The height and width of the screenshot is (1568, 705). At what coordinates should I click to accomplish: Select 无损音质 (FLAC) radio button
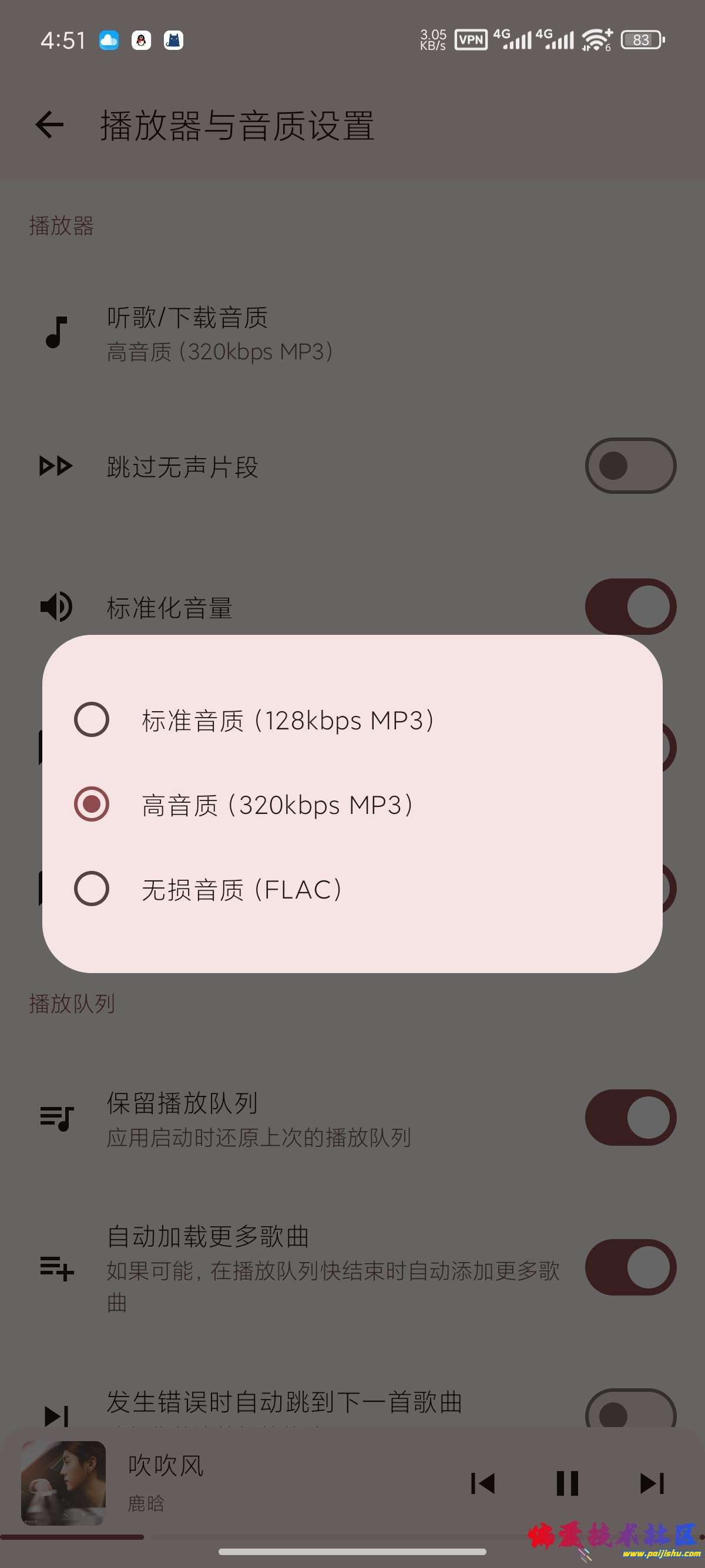tap(92, 890)
